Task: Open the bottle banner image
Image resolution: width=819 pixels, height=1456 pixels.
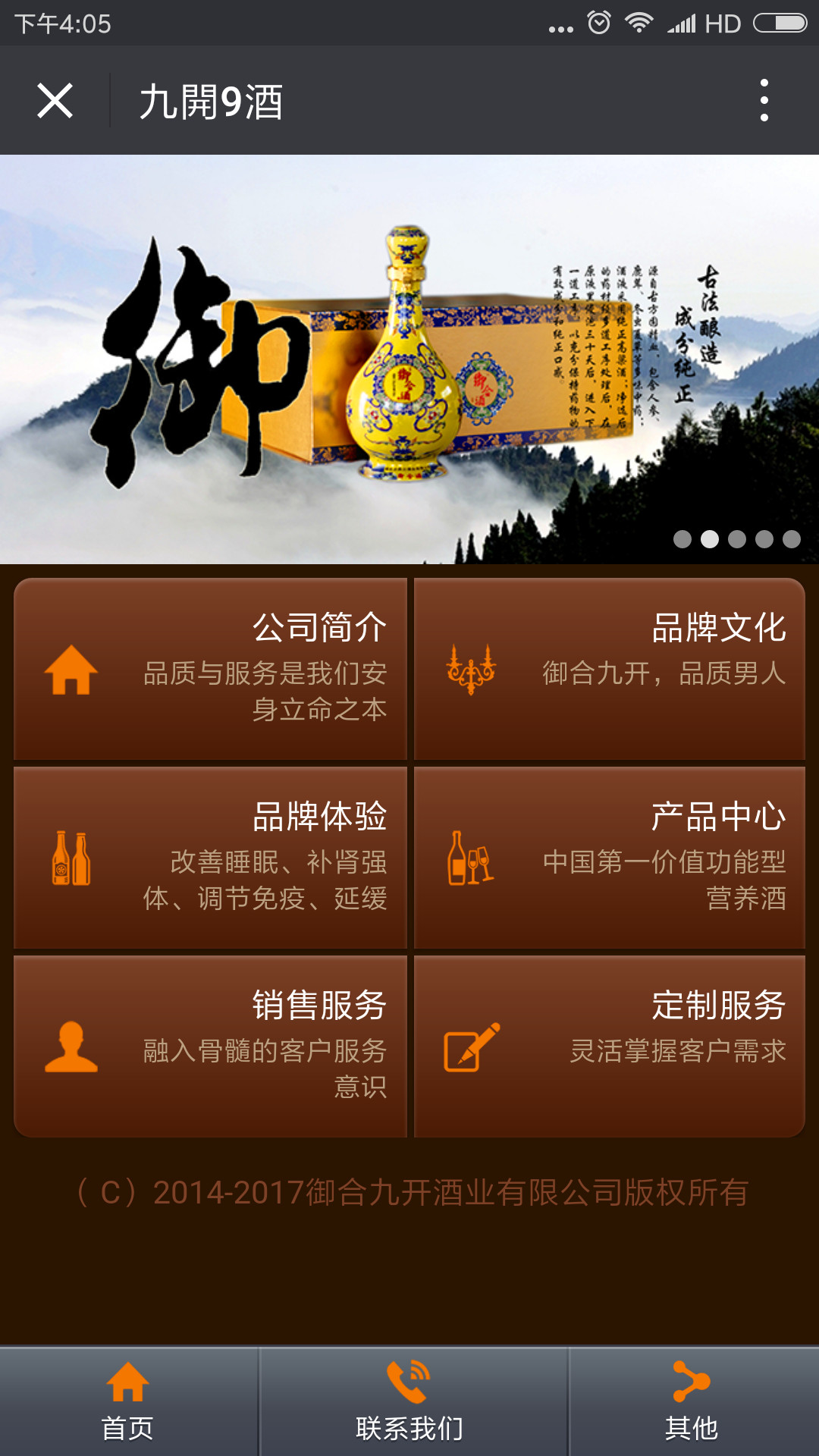Action: pyautogui.click(x=409, y=358)
